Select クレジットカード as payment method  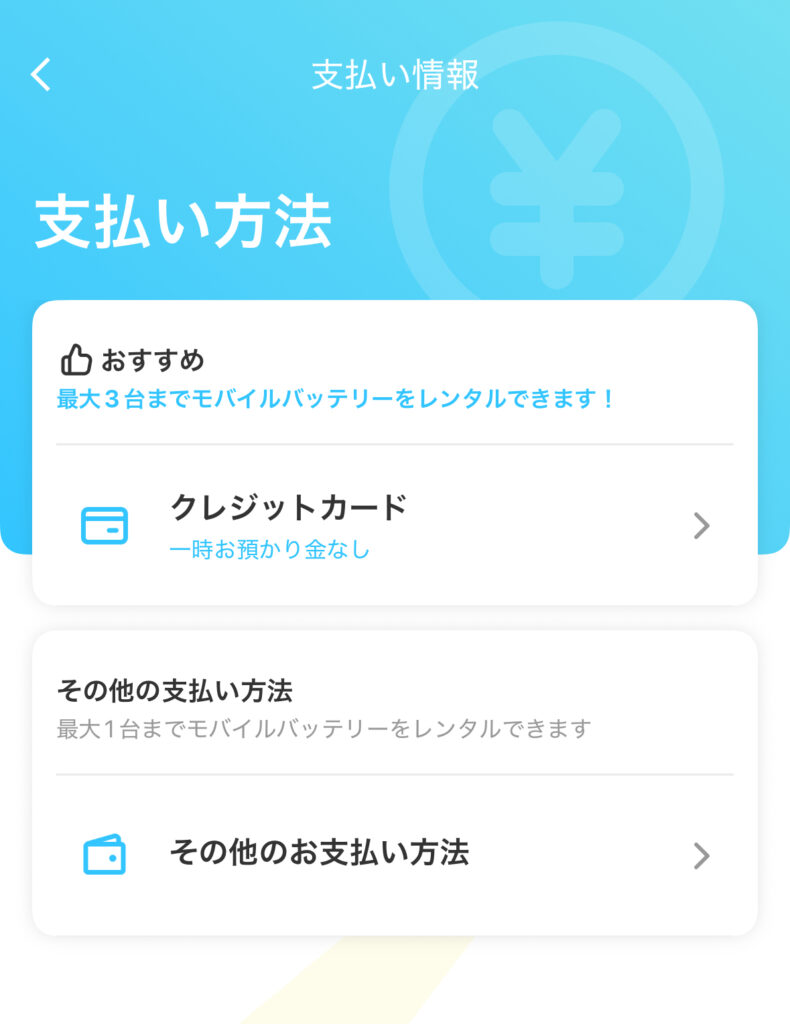click(x=394, y=525)
